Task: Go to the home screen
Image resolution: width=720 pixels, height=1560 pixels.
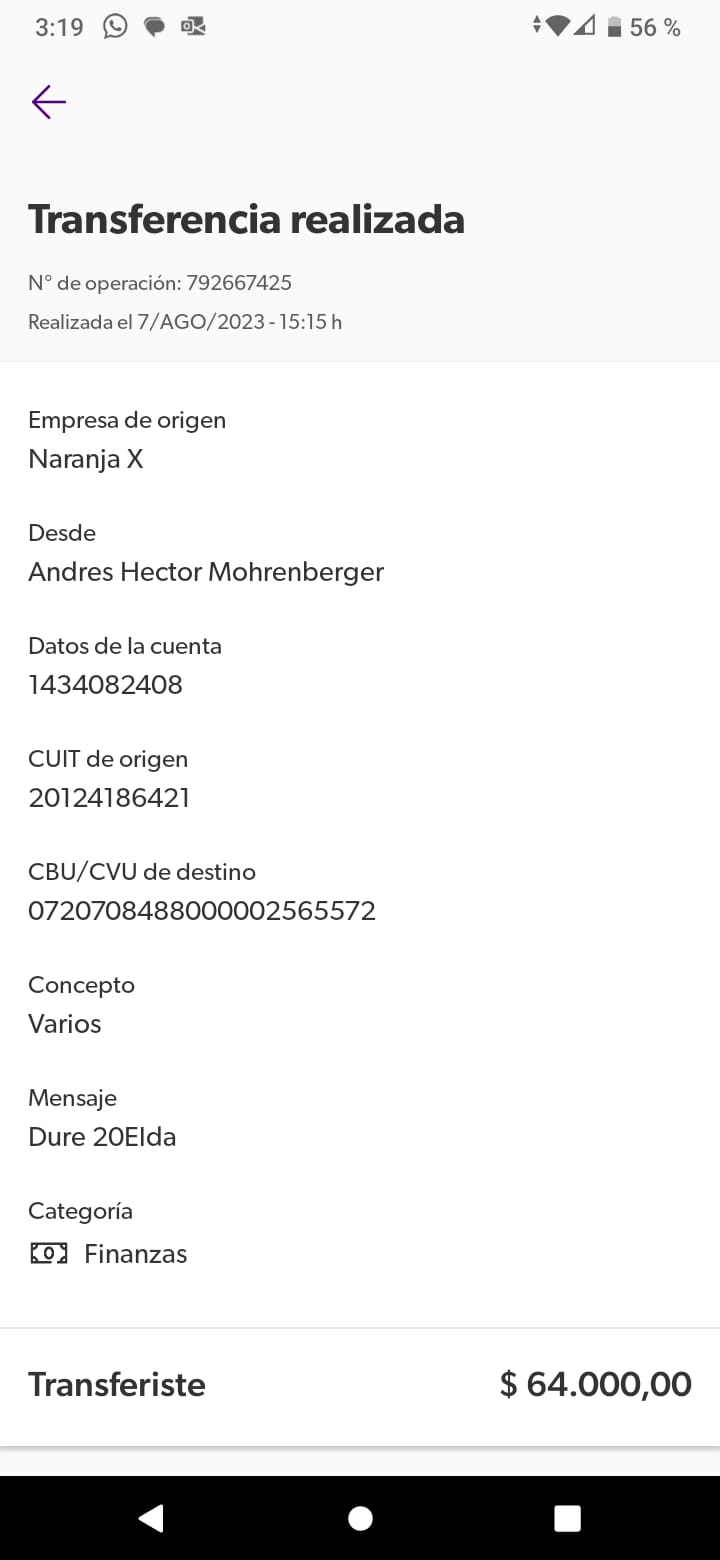Action: point(360,1518)
